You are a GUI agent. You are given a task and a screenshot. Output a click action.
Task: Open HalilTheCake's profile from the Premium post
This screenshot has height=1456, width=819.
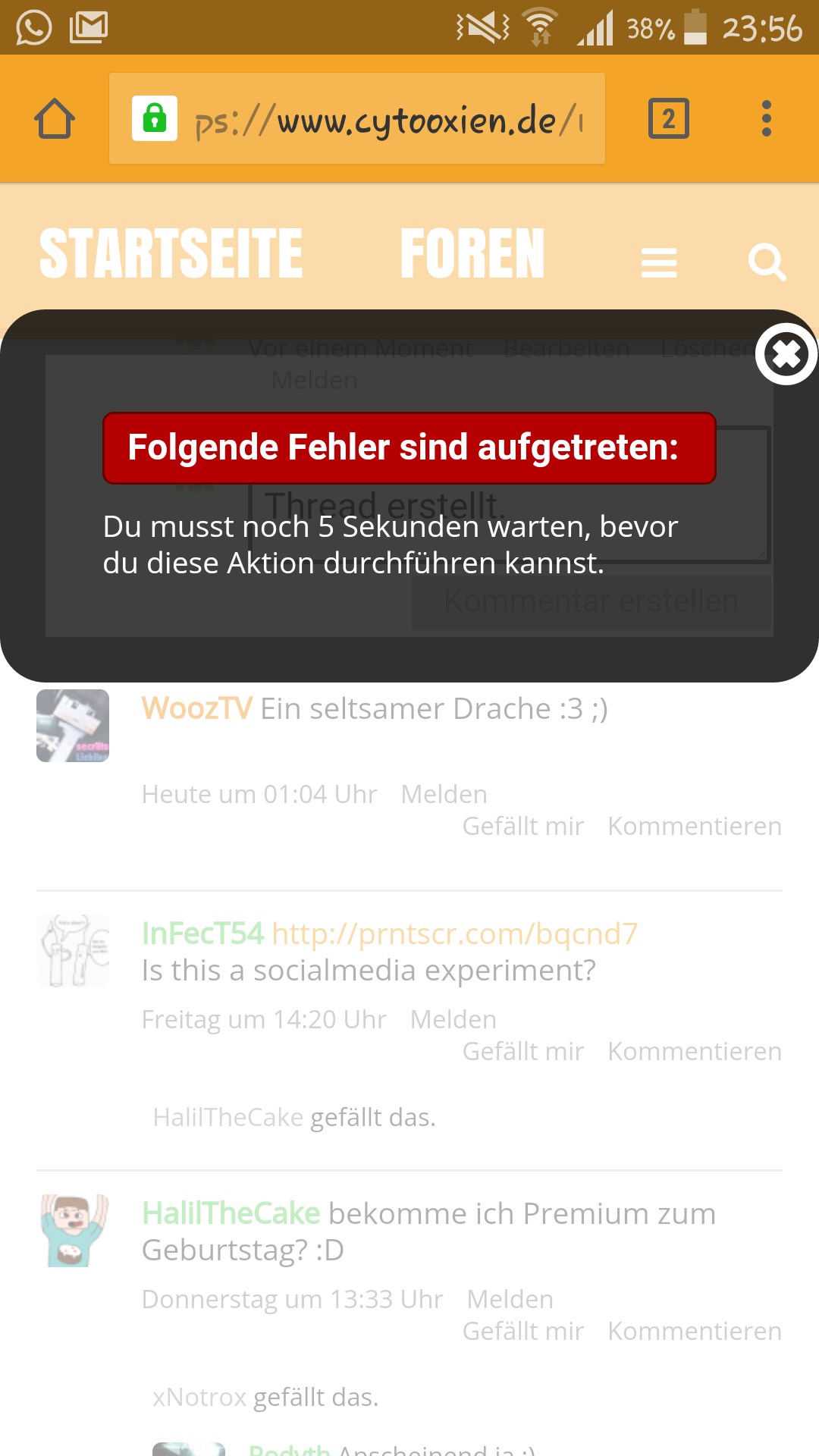point(231,1213)
